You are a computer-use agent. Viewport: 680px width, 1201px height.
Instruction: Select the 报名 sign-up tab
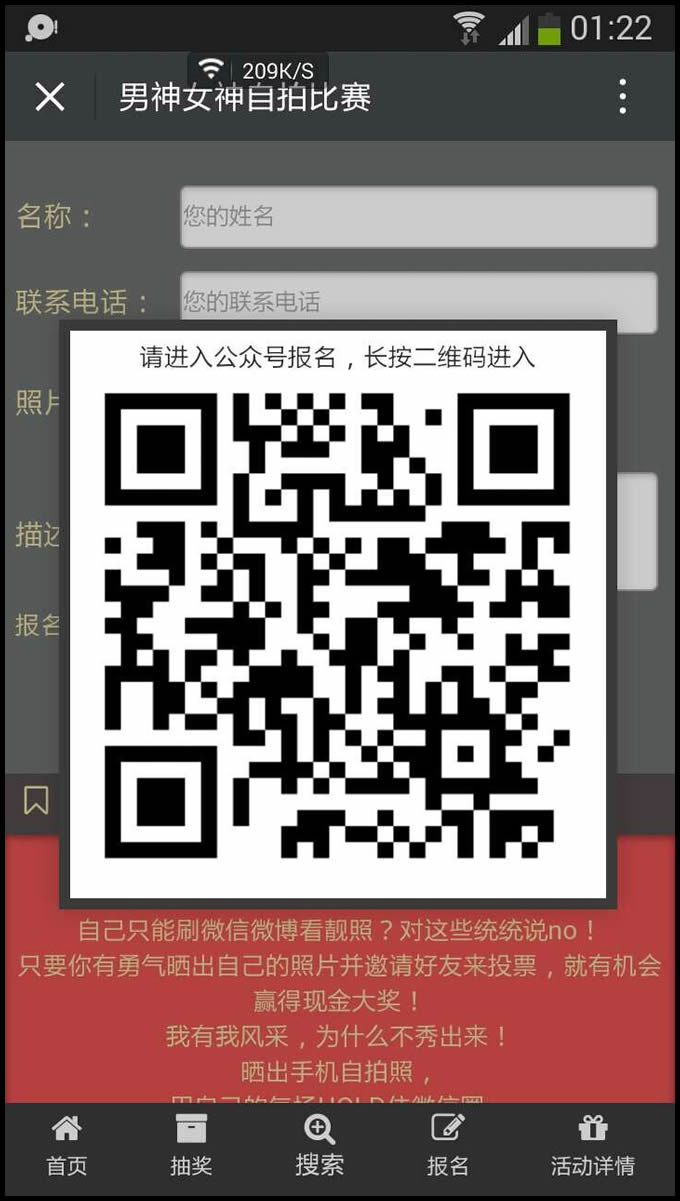[x=447, y=1146]
